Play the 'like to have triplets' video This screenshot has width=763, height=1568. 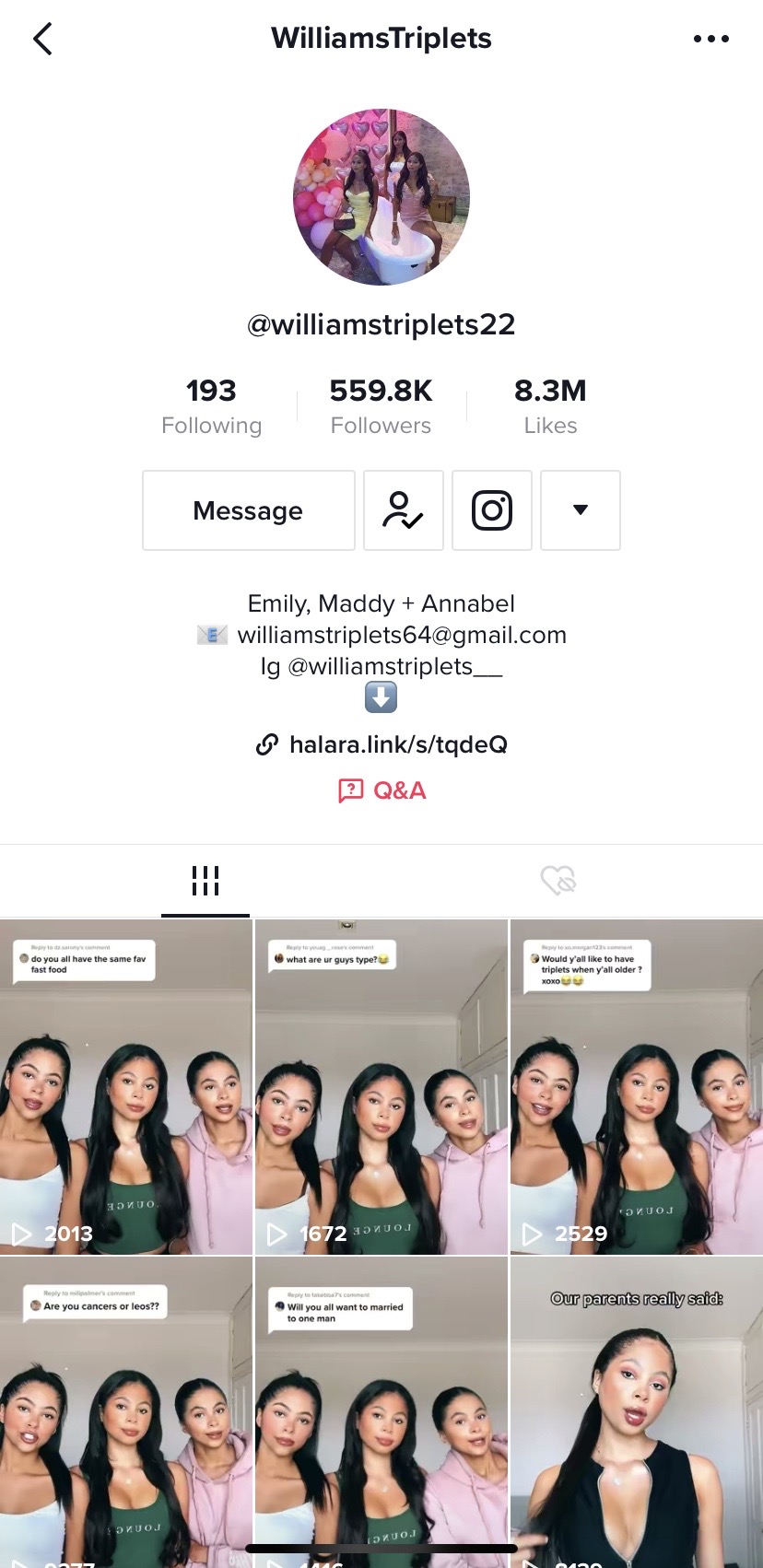pyautogui.click(x=637, y=1087)
